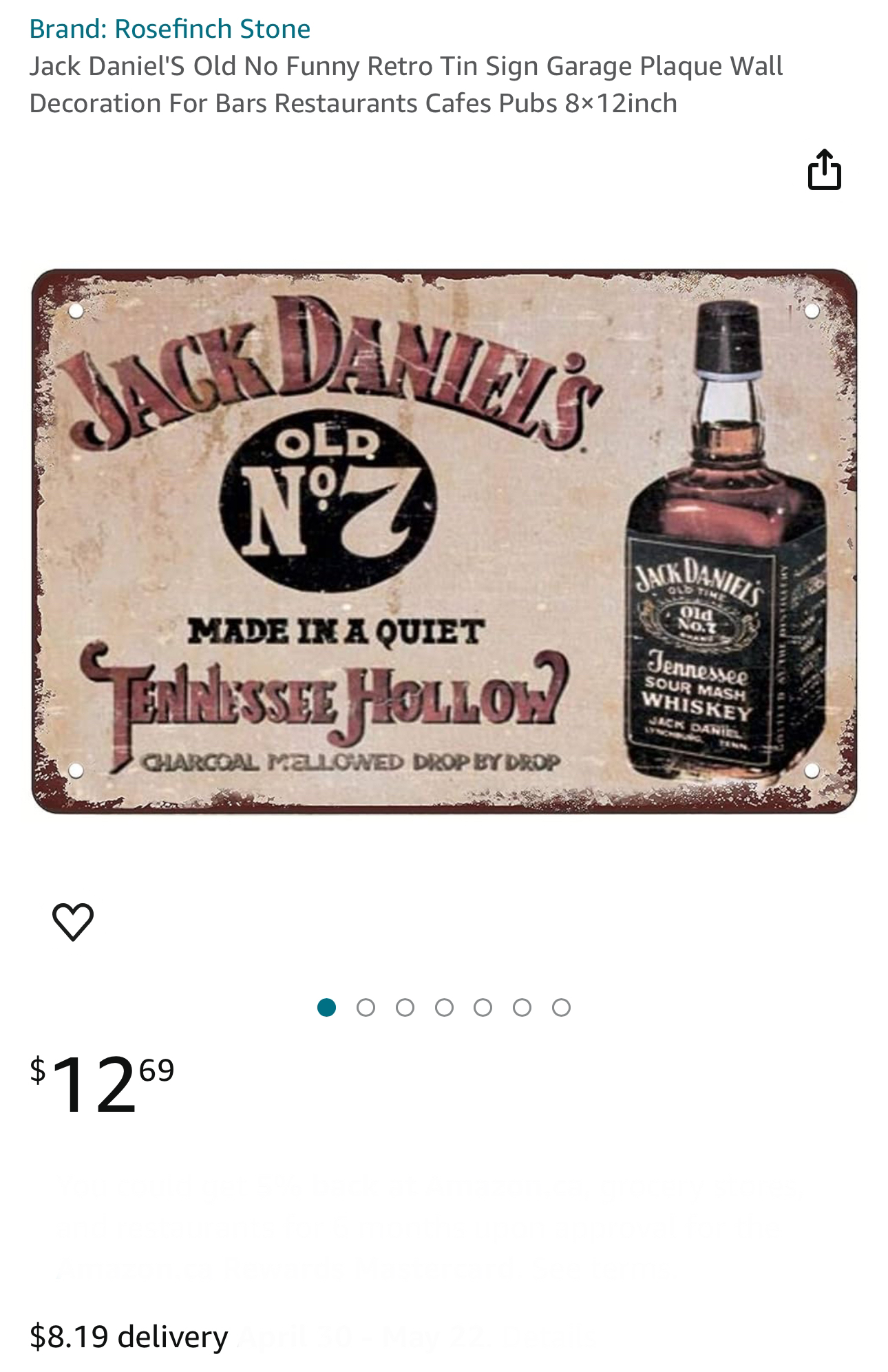888x1372 pixels.
Task: Jump to the last product image dot
Action: [x=561, y=1008]
